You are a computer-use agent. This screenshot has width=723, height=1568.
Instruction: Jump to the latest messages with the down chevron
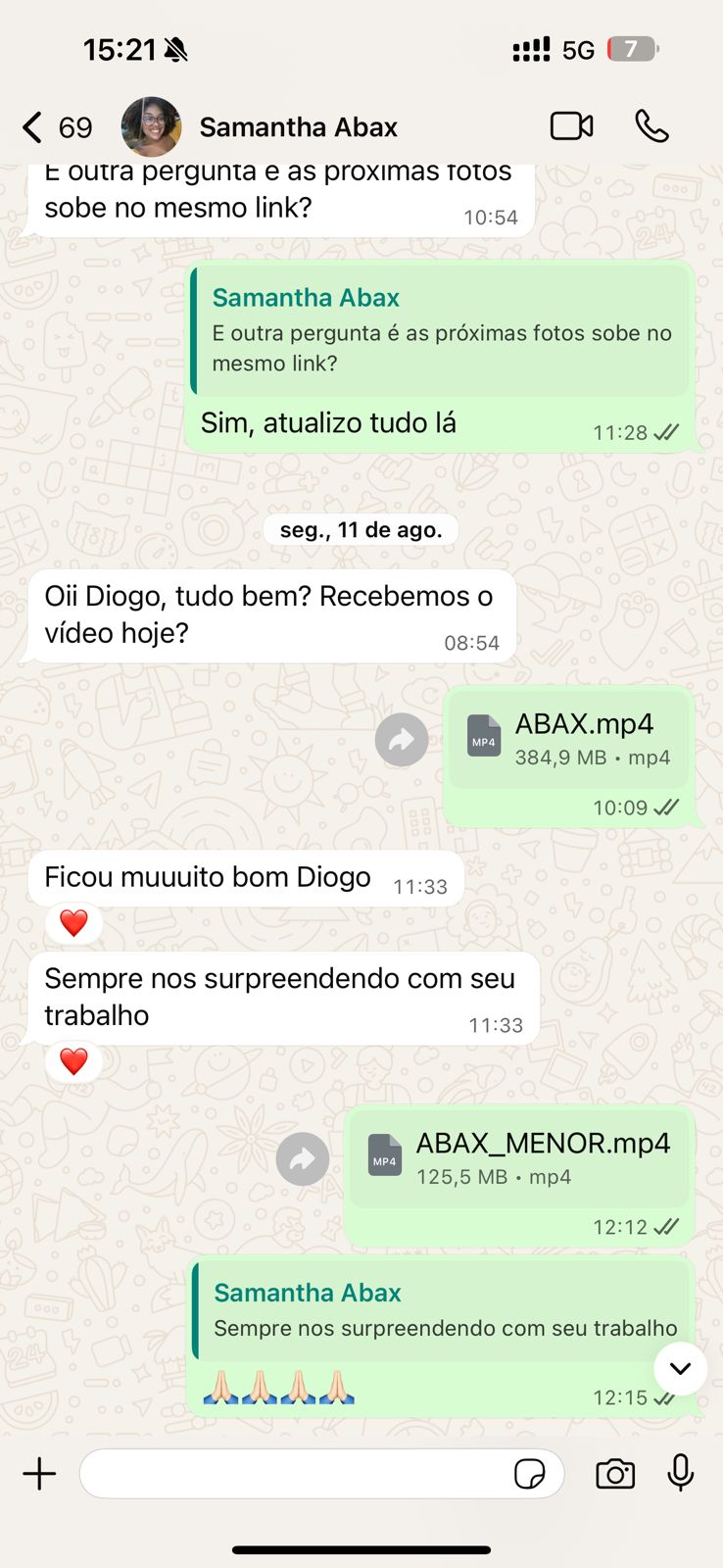pyautogui.click(x=680, y=1368)
